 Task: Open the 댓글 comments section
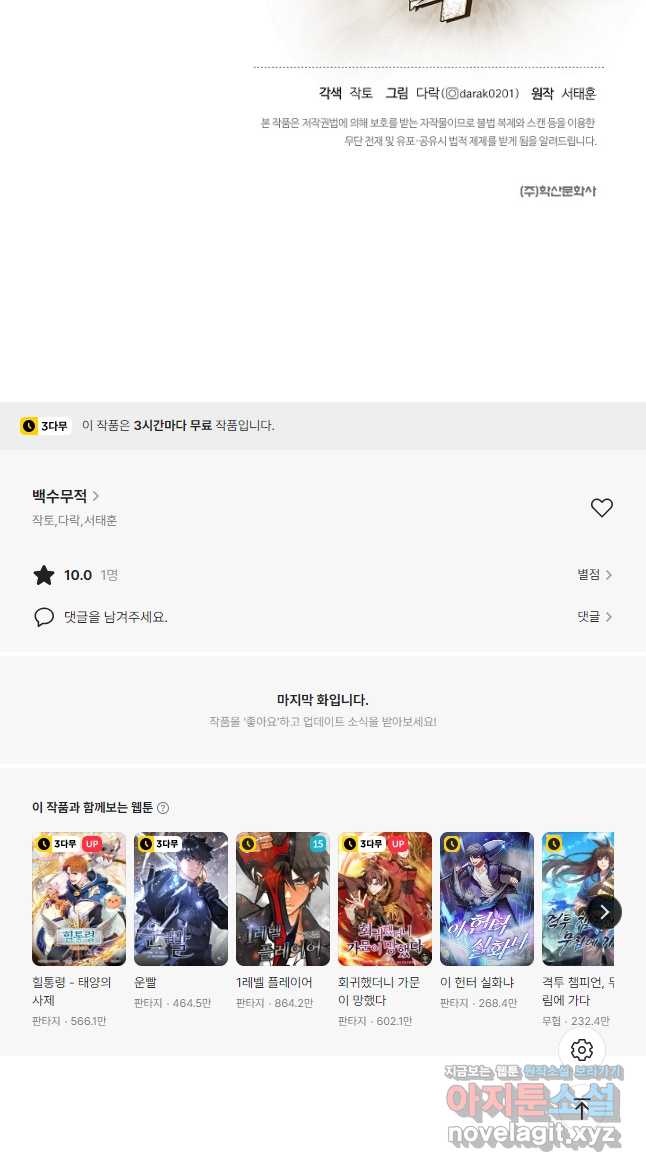point(594,617)
